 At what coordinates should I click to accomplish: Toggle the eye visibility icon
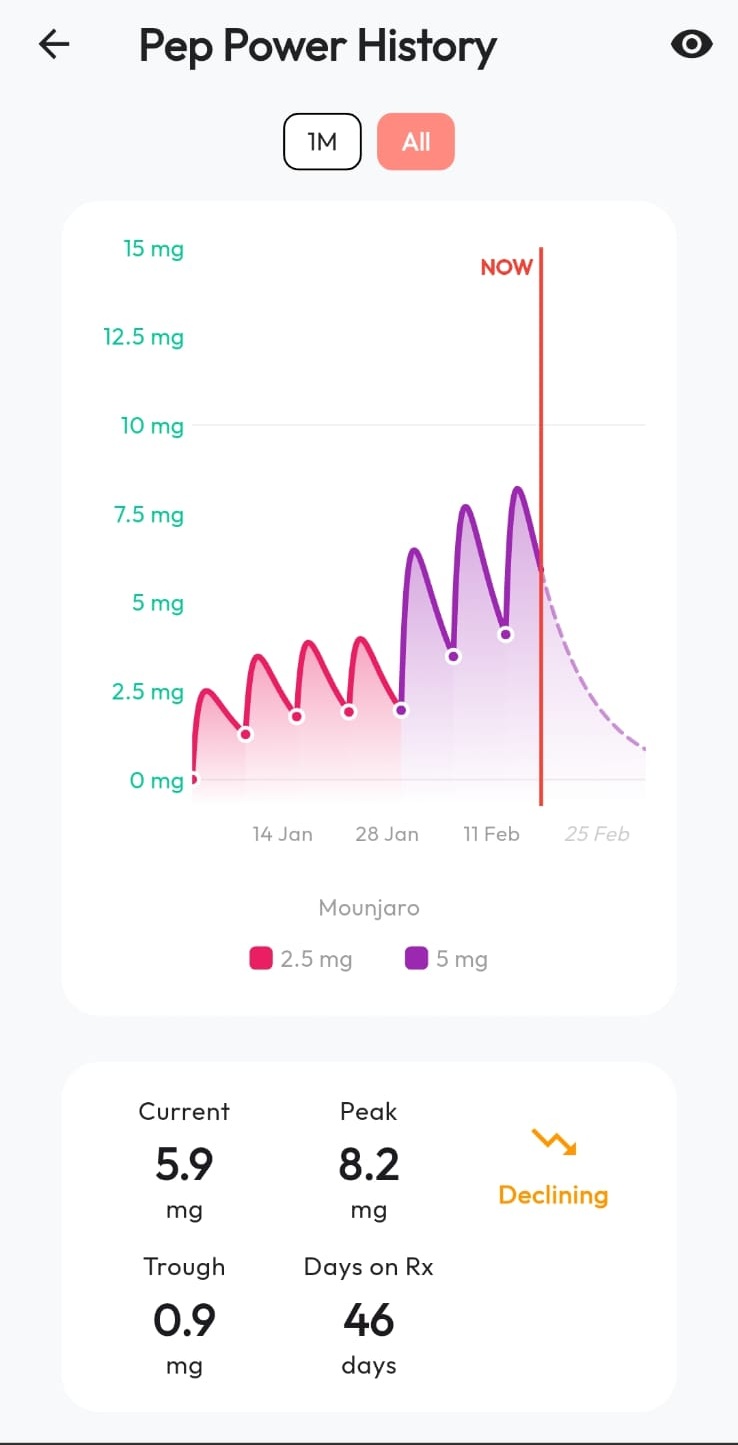coord(690,44)
